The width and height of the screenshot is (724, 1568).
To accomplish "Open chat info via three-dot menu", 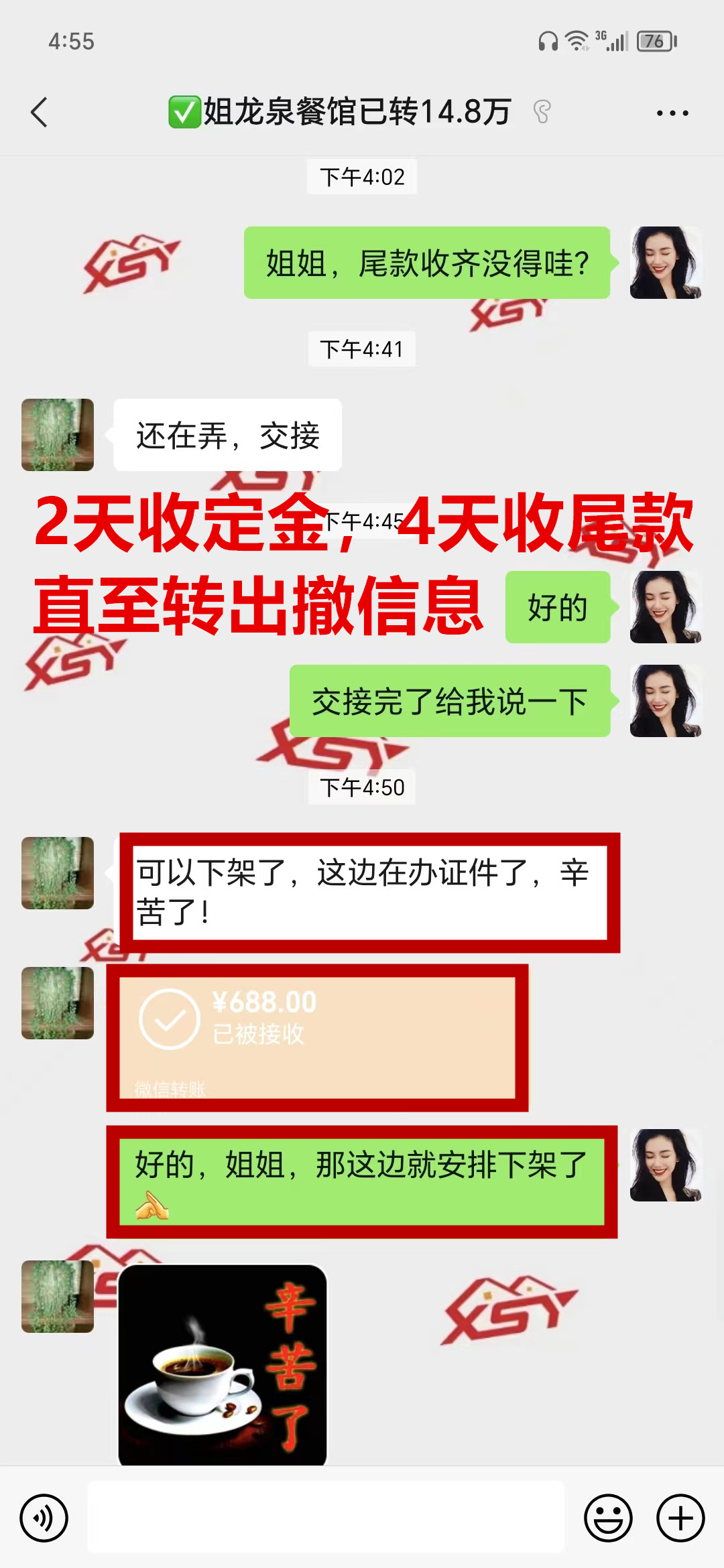I will (x=672, y=113).
